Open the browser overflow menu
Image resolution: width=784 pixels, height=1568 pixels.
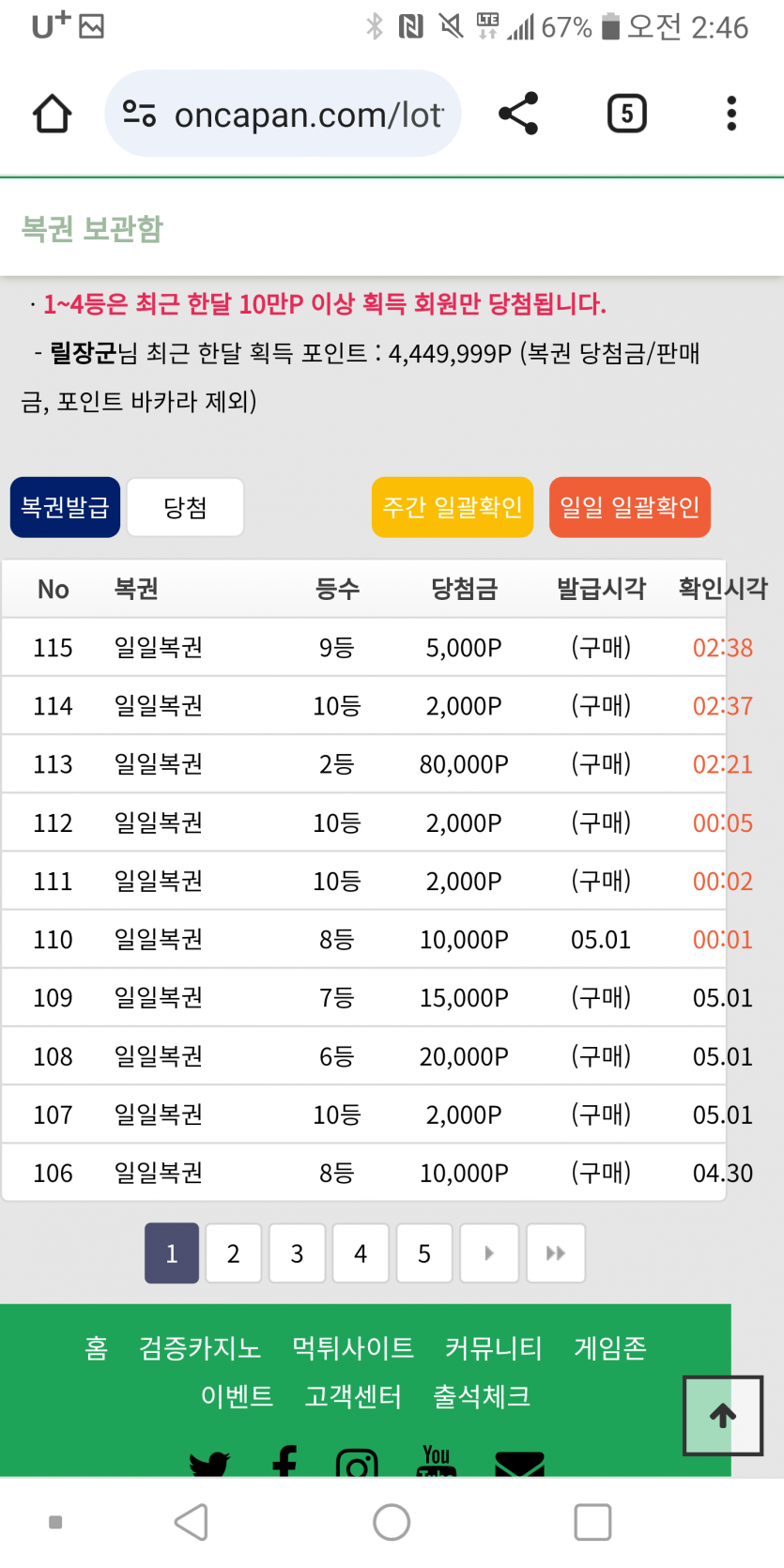point(731,114)
